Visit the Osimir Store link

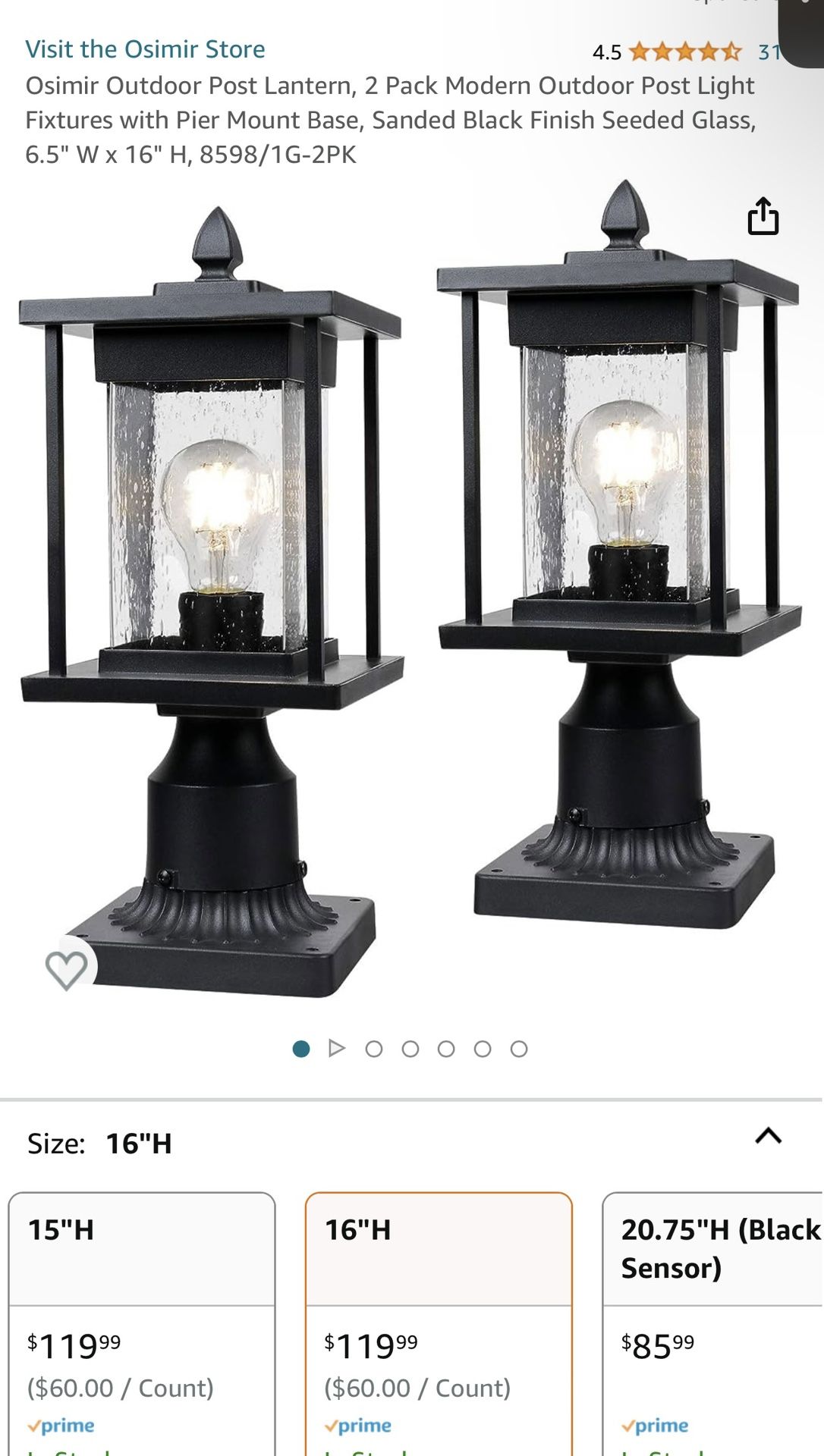tap(145, 49)
